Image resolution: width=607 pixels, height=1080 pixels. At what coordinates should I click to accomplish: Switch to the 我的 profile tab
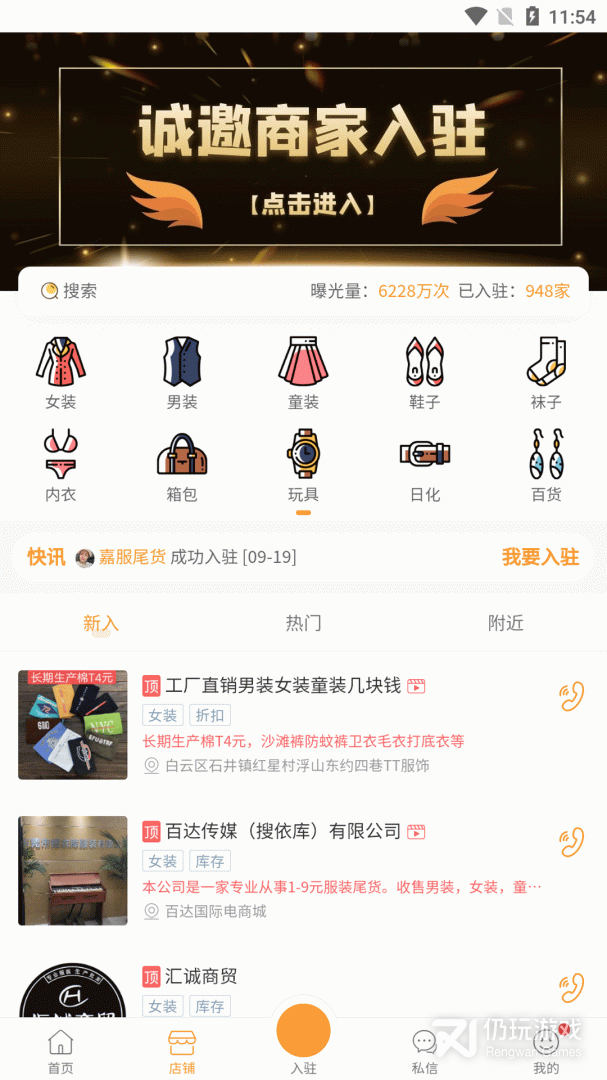(546, 1051)
